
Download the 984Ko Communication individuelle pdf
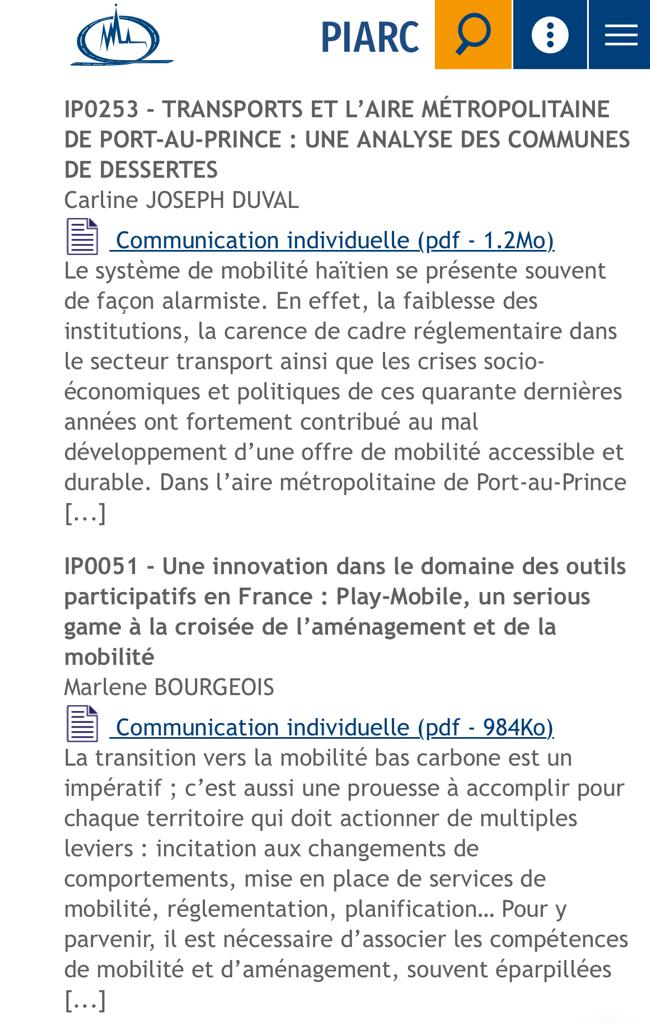coord(334,727)
